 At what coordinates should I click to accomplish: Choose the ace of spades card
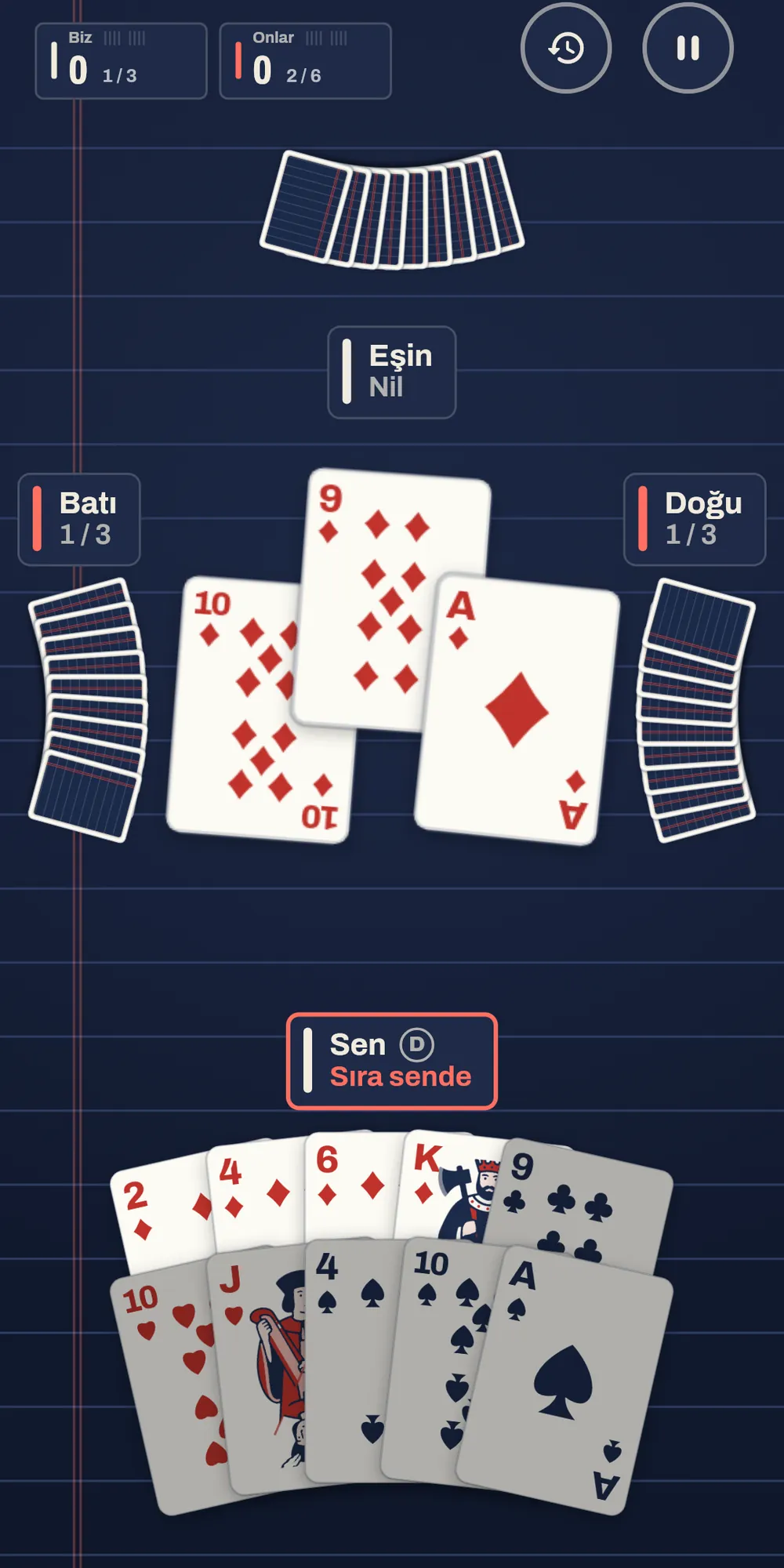(x=564, y=1380)
